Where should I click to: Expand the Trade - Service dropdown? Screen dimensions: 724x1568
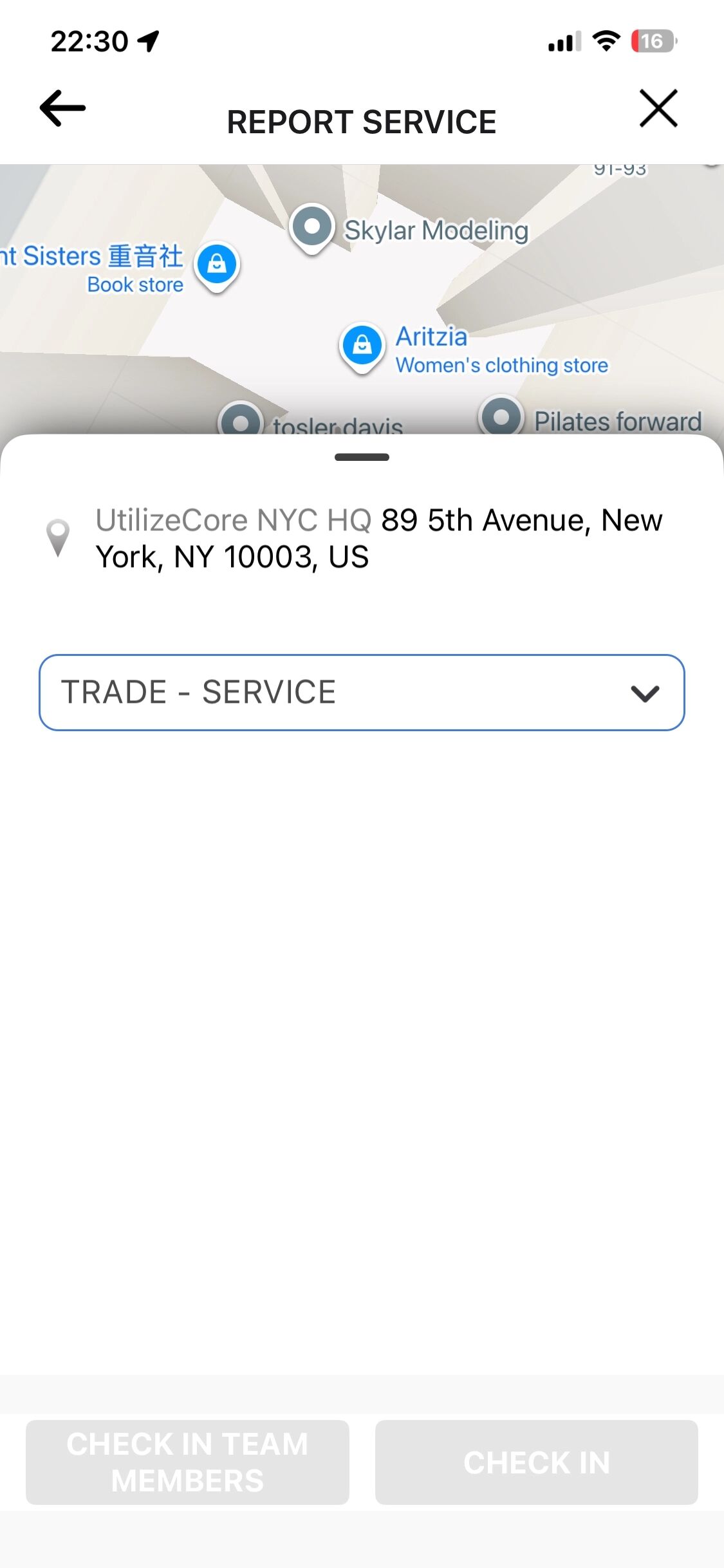click(362, 693)
